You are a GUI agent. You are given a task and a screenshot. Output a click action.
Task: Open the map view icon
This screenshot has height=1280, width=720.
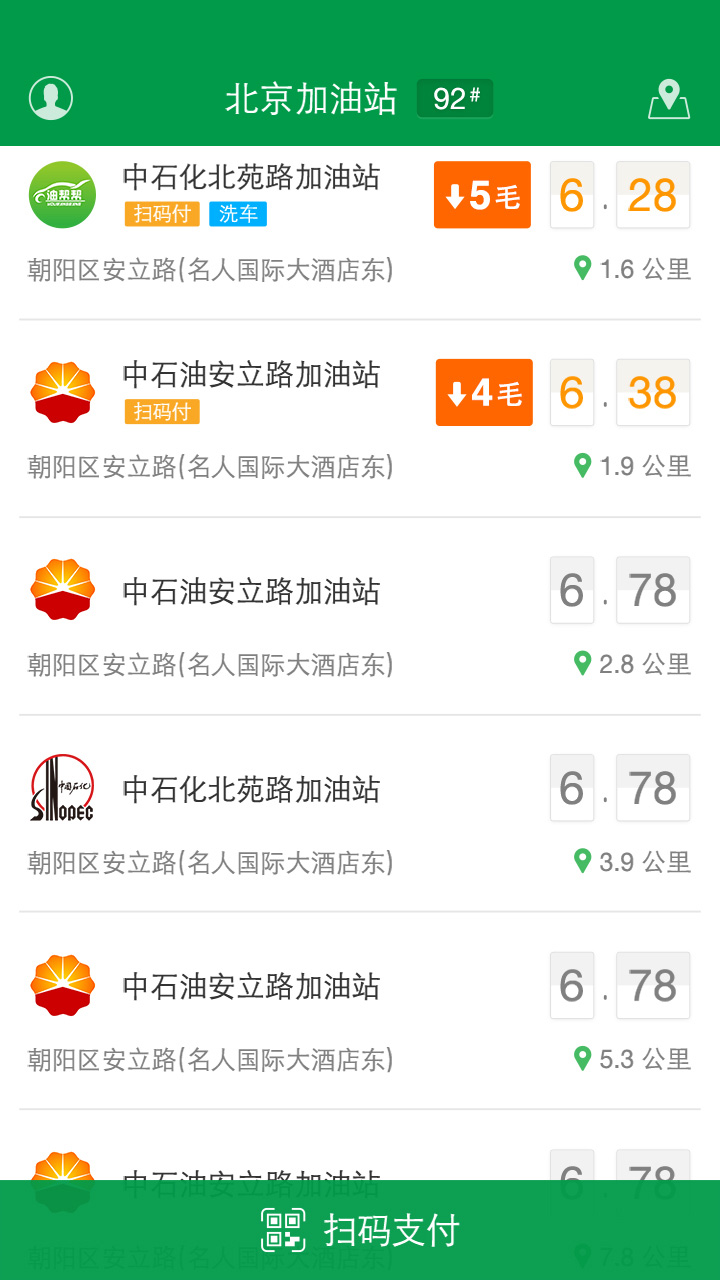click(669, 99)
